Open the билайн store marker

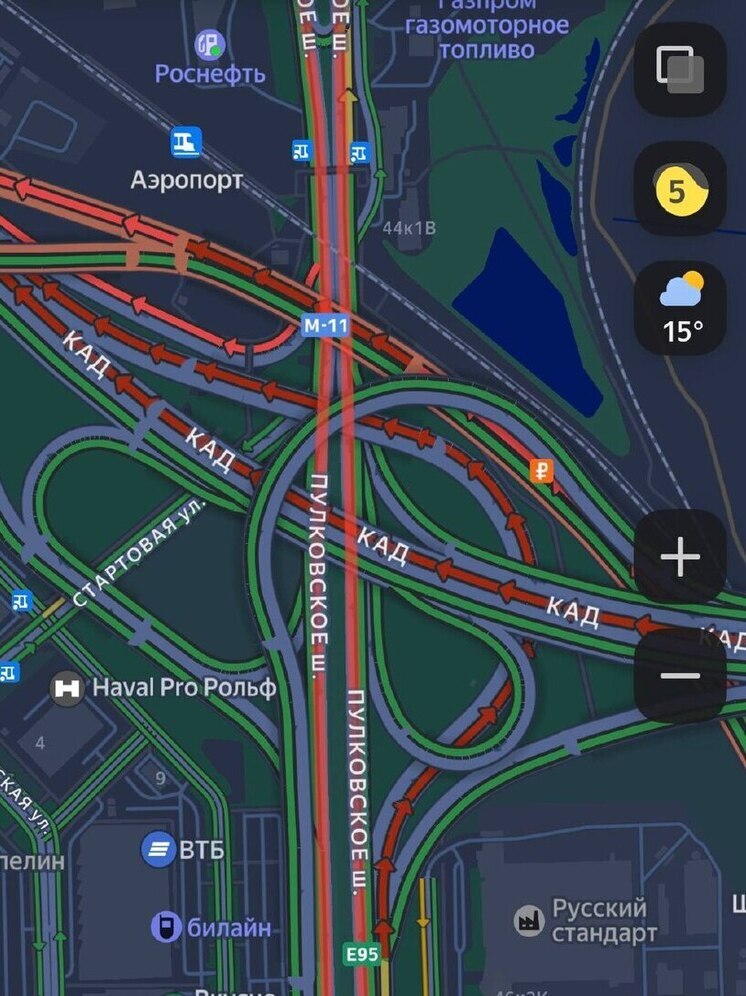(165, 927)
